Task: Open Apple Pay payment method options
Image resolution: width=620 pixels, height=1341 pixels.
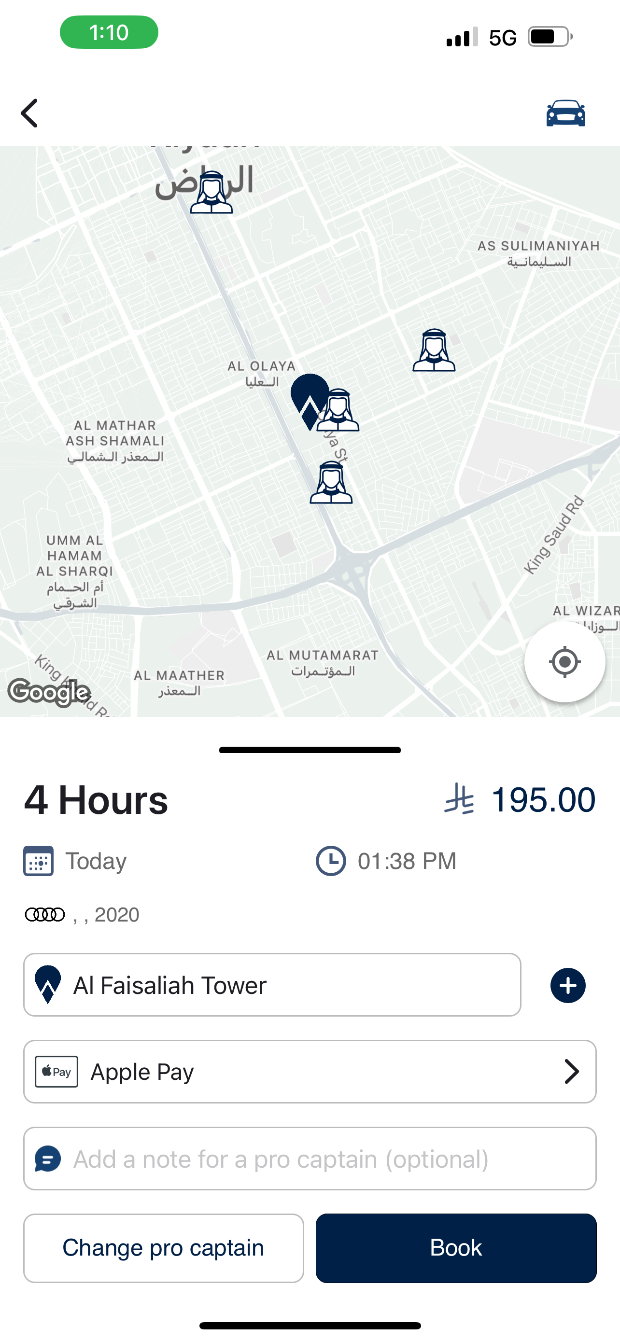Action: point(310,1072)
